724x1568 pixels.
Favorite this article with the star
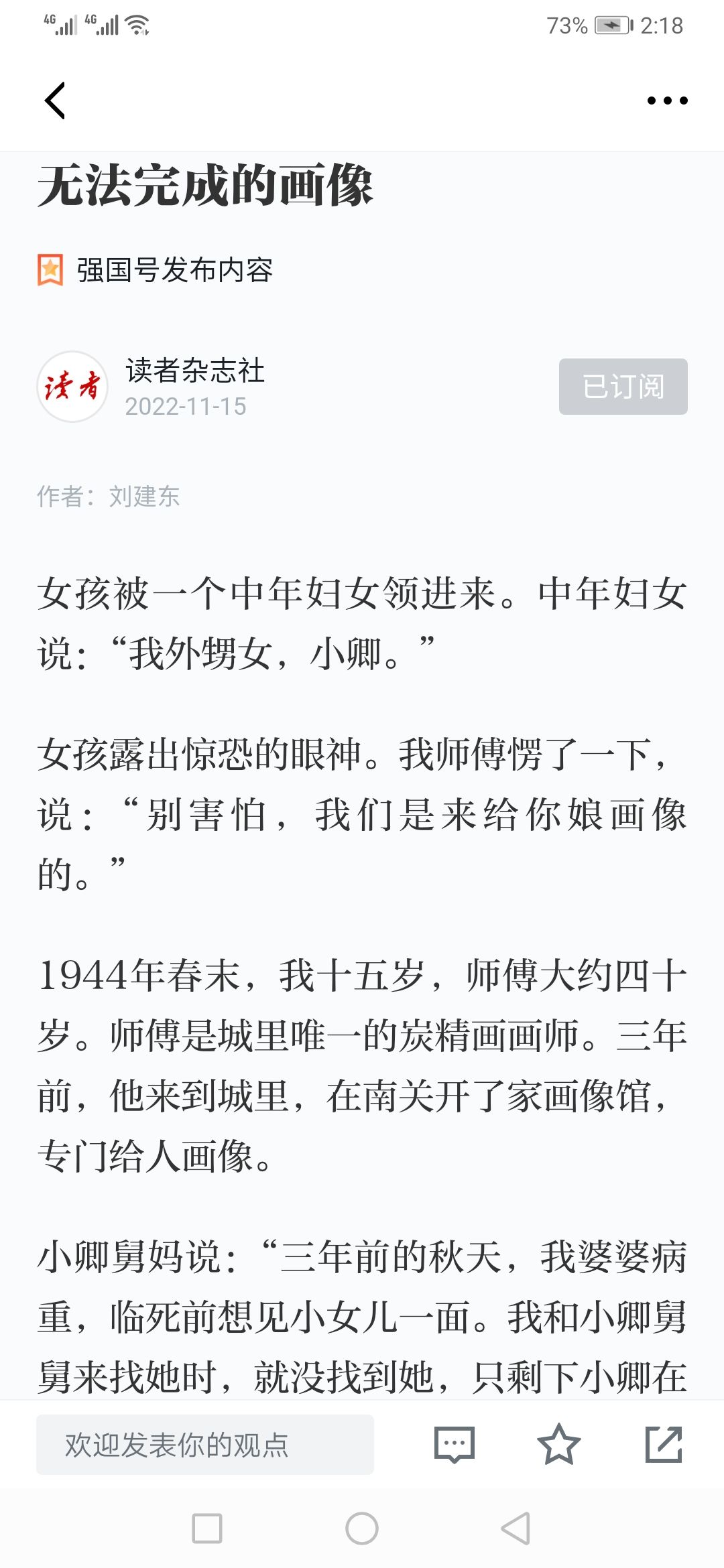coord(559,1445)
